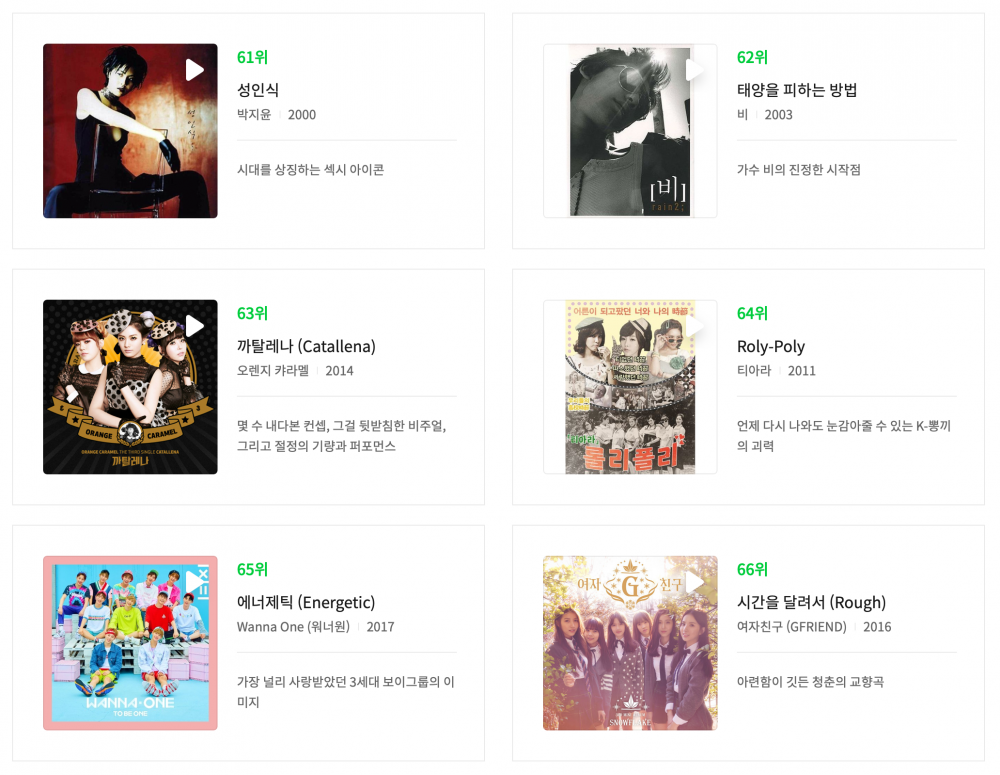This screenshot has width=1000, height=775.
Task: Play 까탈레나 (Catallena) track
Action: point(194,326)
